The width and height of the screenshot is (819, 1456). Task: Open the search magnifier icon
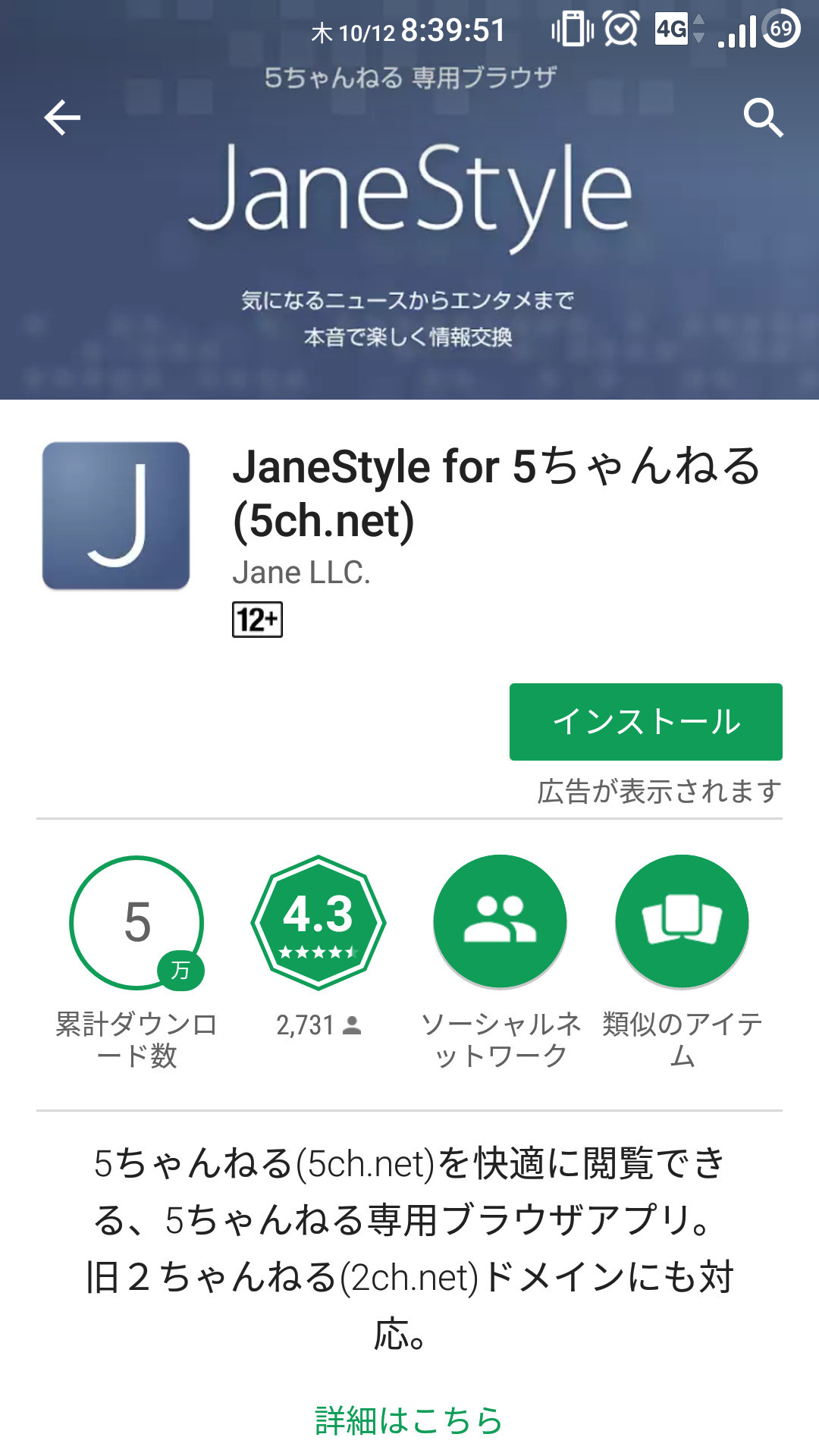[x=763, y=118]
